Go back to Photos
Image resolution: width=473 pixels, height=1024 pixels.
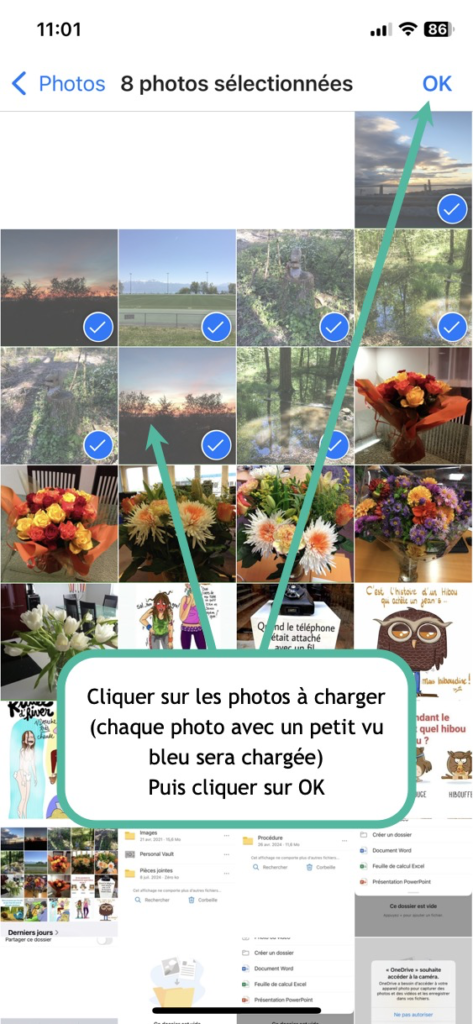[x=58, y=84]
